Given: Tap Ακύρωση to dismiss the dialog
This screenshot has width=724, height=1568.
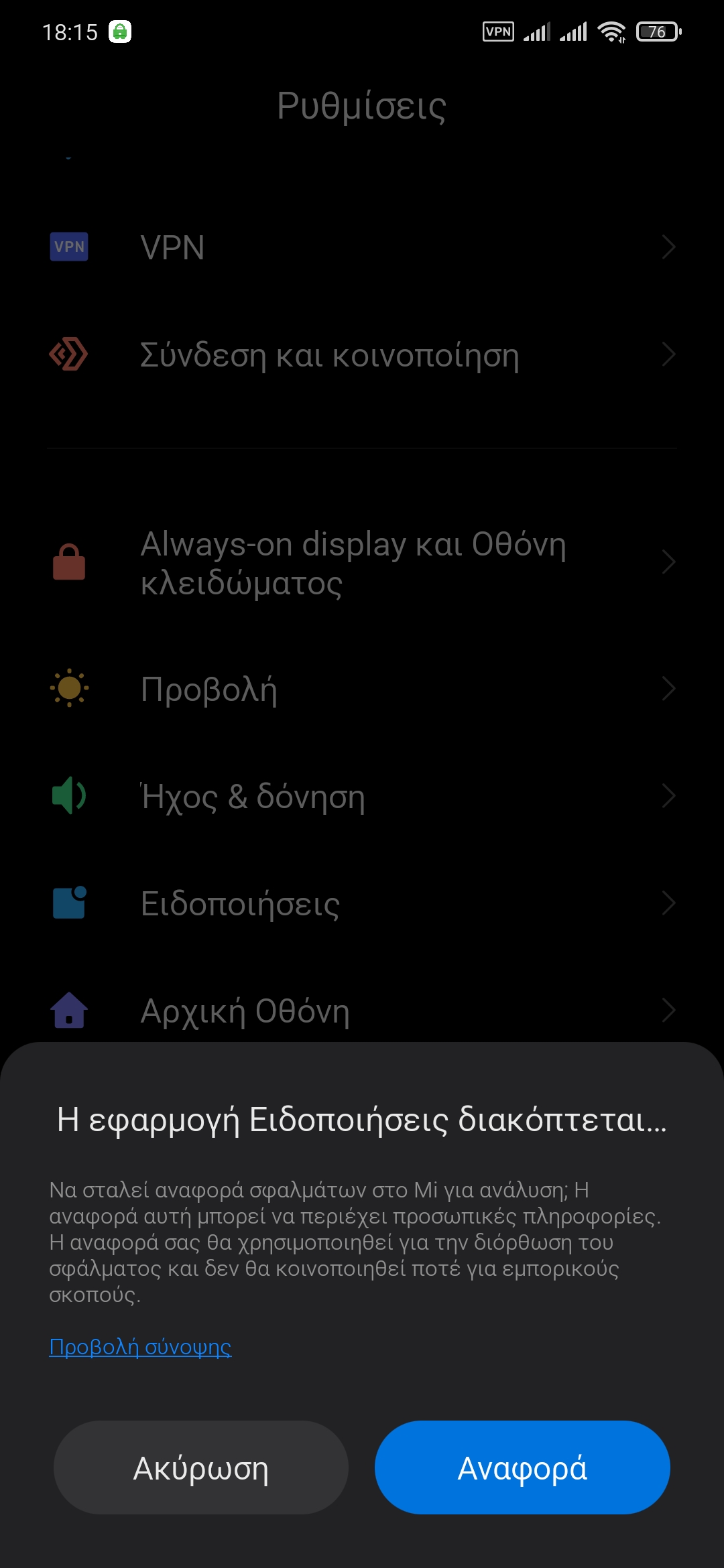Looking at the screenshot, I should tap(200, 1467).
